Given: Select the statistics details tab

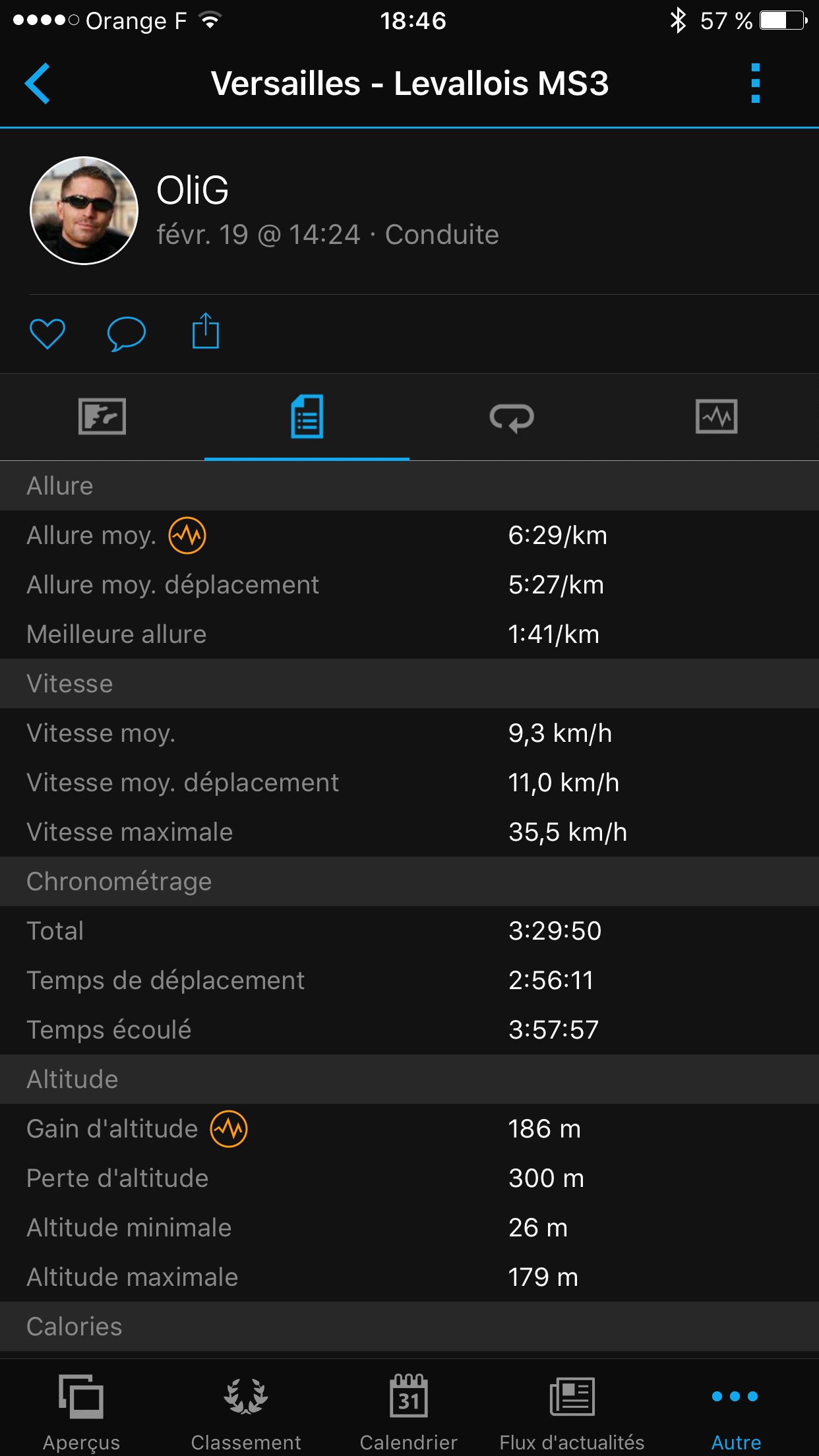Looking at the screenshot, I should coord(307,417).
